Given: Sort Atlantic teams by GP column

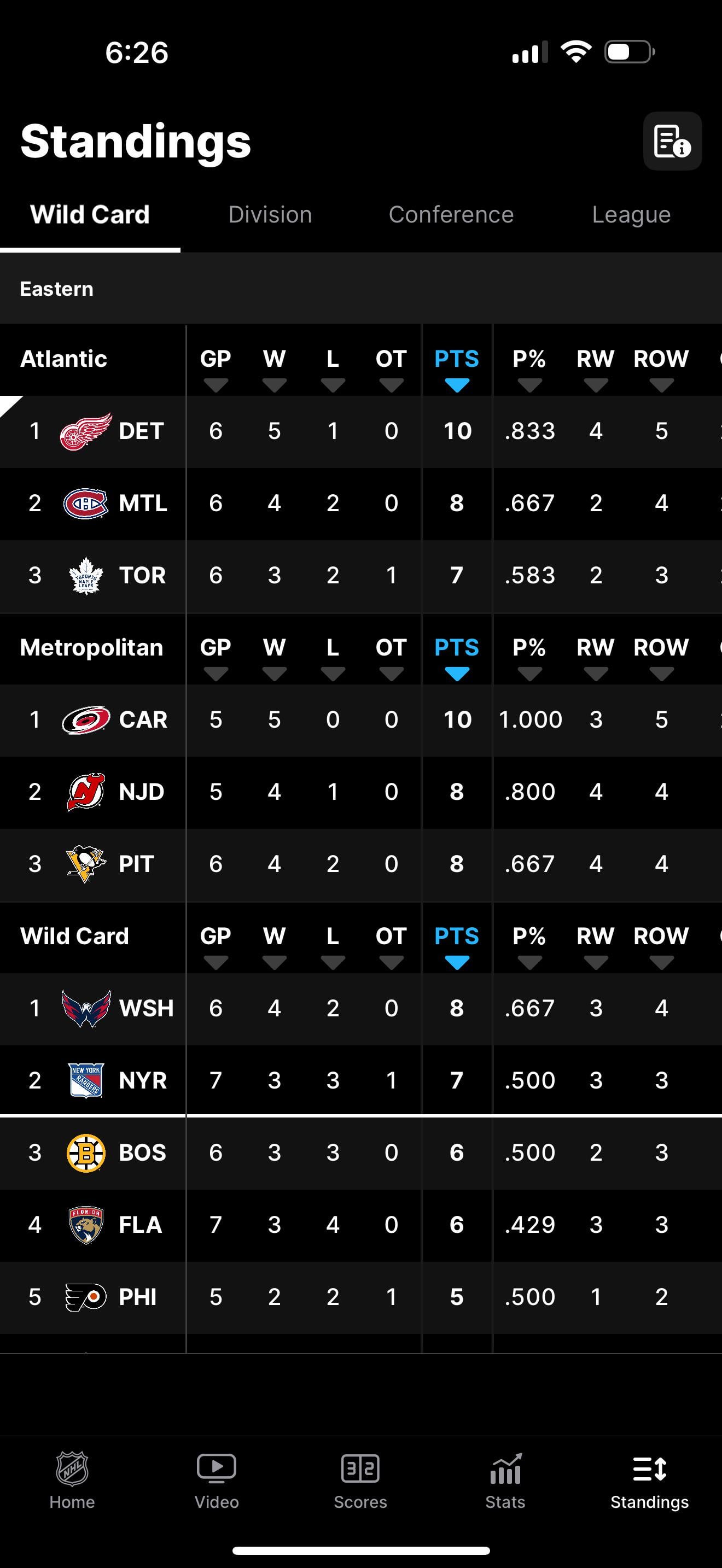Looking at the screenshot, I should coord(216,366).
